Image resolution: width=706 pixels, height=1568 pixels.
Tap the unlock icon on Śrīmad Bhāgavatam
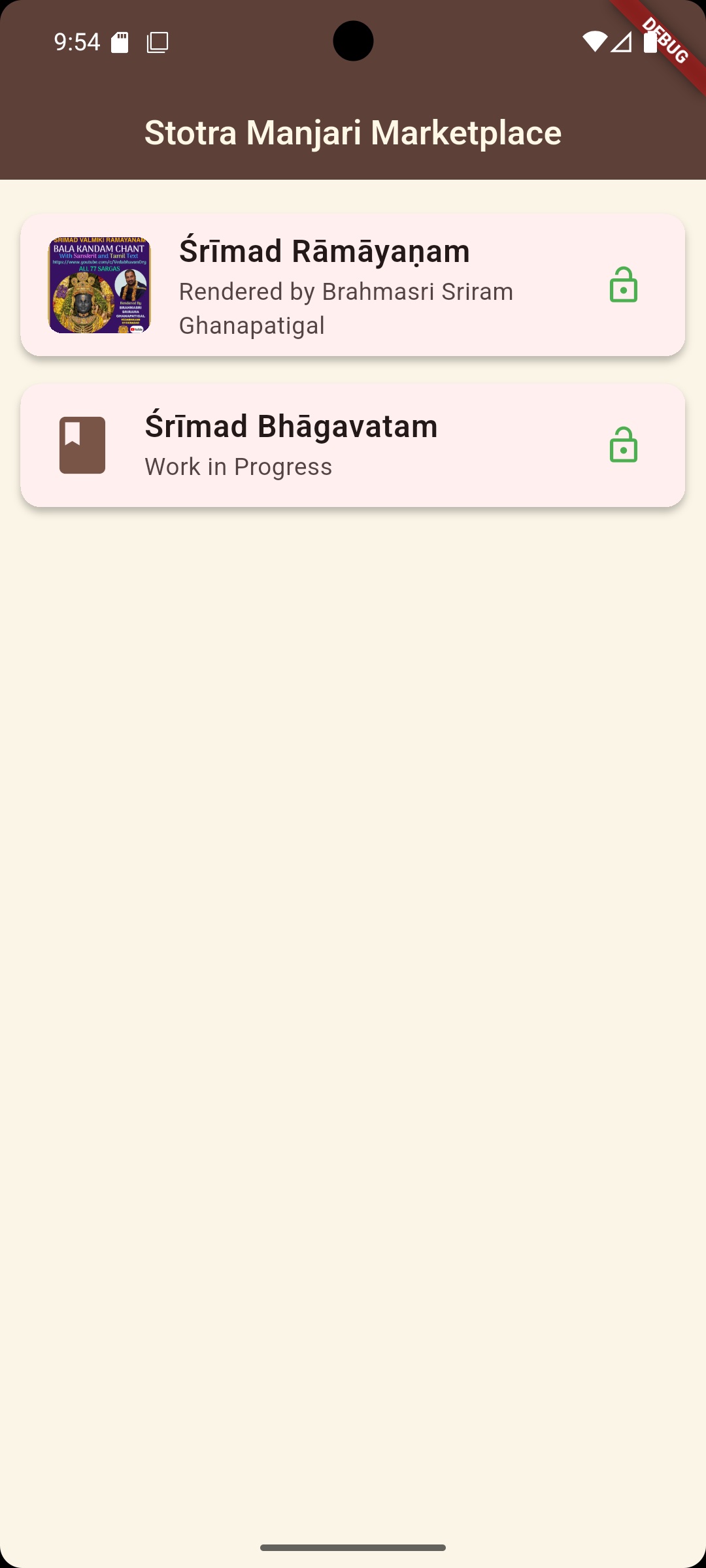[623, 446]
